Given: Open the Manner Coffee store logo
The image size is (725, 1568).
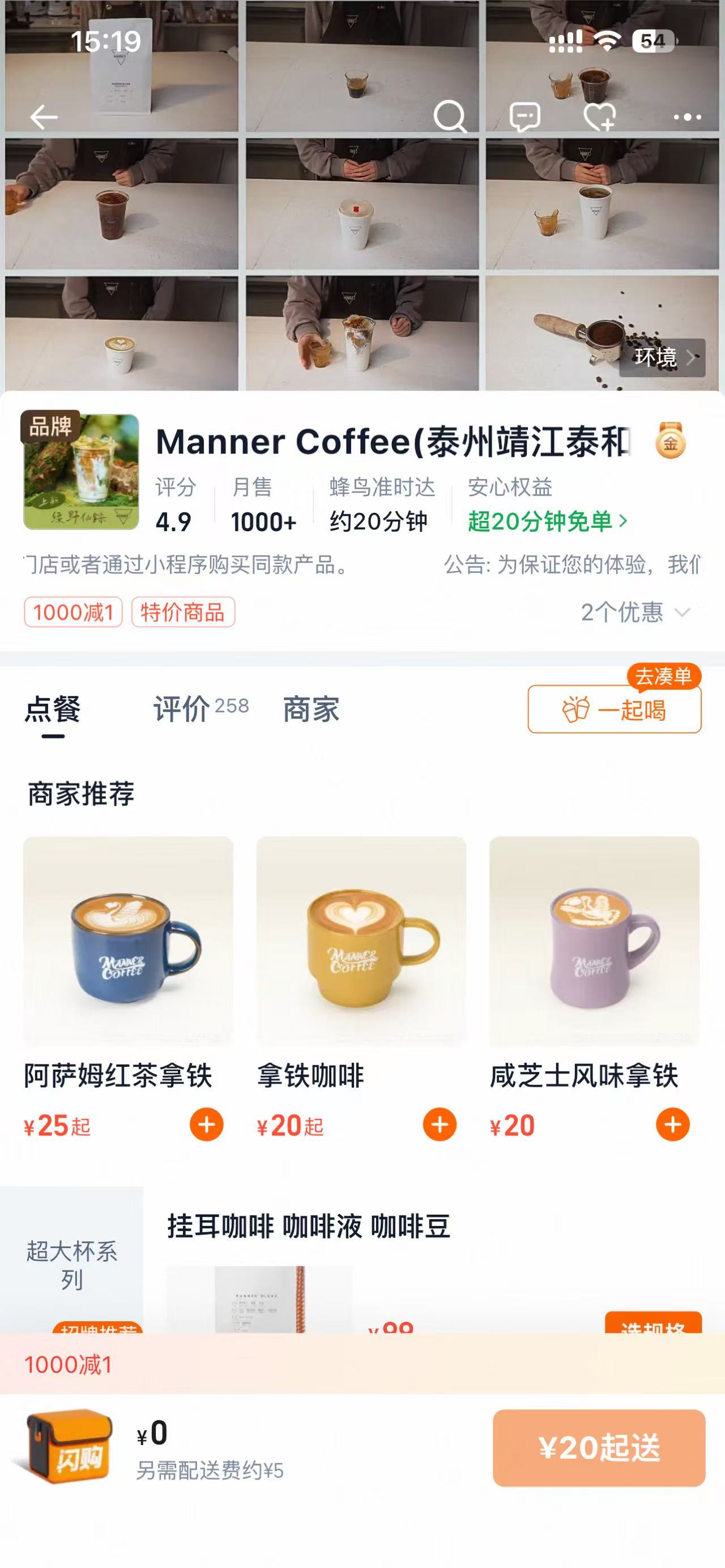Looking at the screenshot, I should [x=81, y=472].
